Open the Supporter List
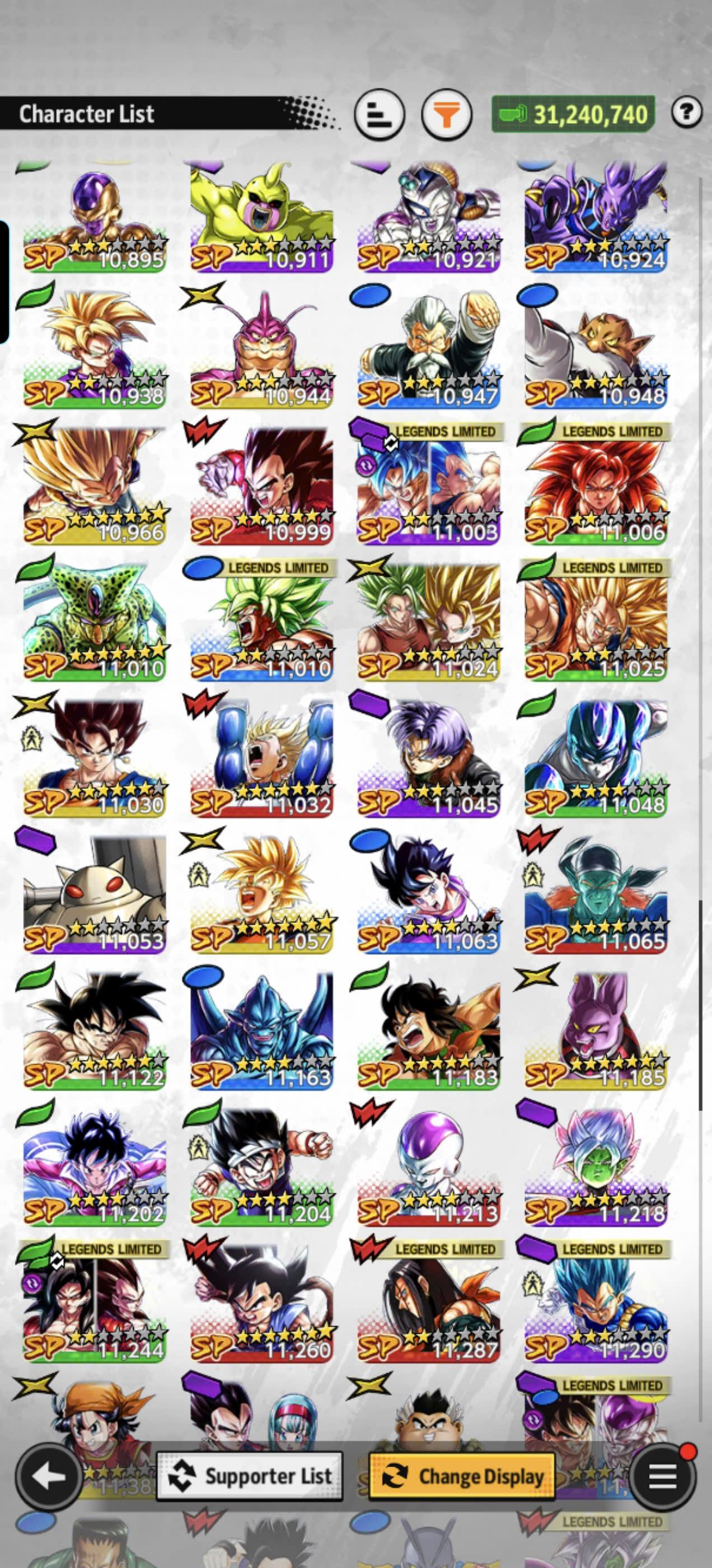This screenshot has height=1568, width=712. click(250, 1476)
